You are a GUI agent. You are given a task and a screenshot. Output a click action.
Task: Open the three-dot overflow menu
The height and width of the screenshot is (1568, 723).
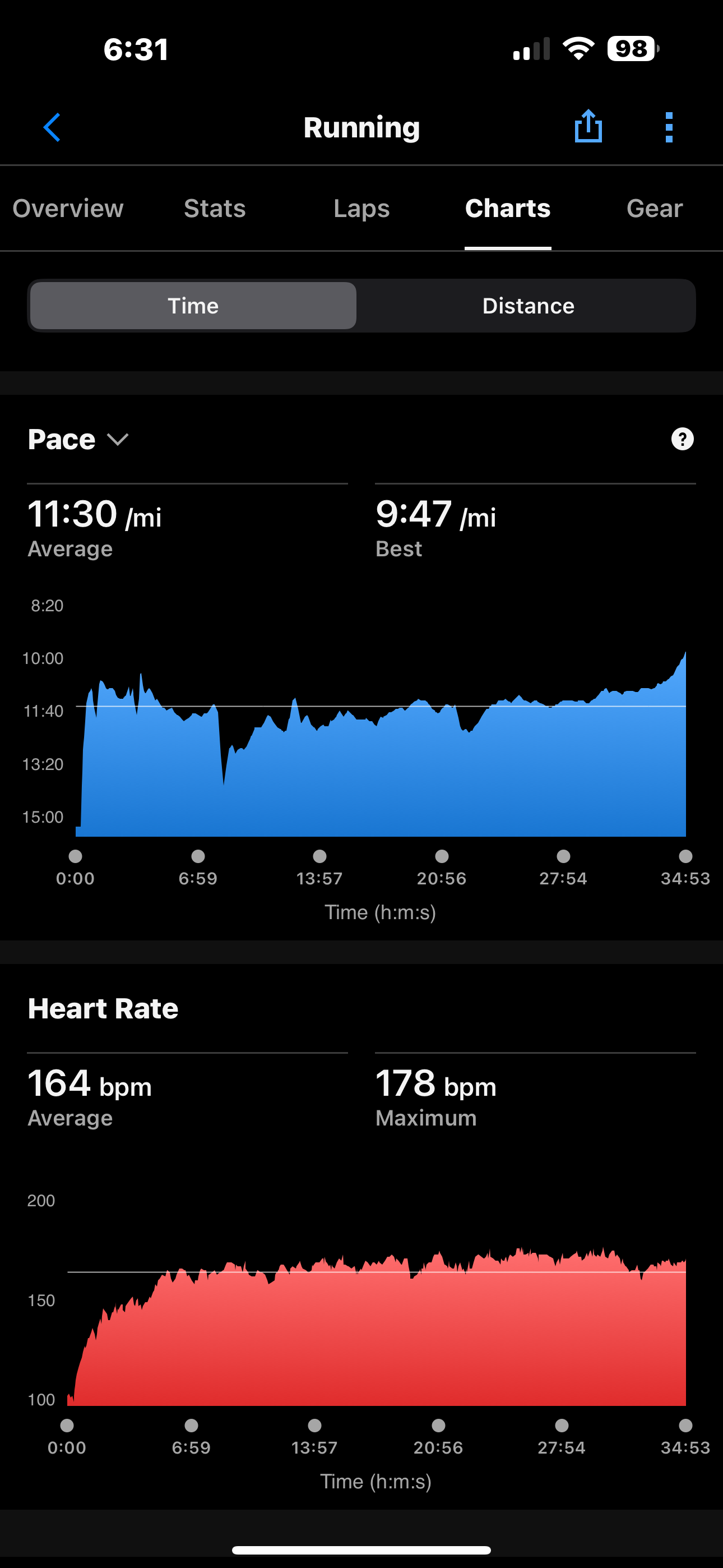[669, 127]
